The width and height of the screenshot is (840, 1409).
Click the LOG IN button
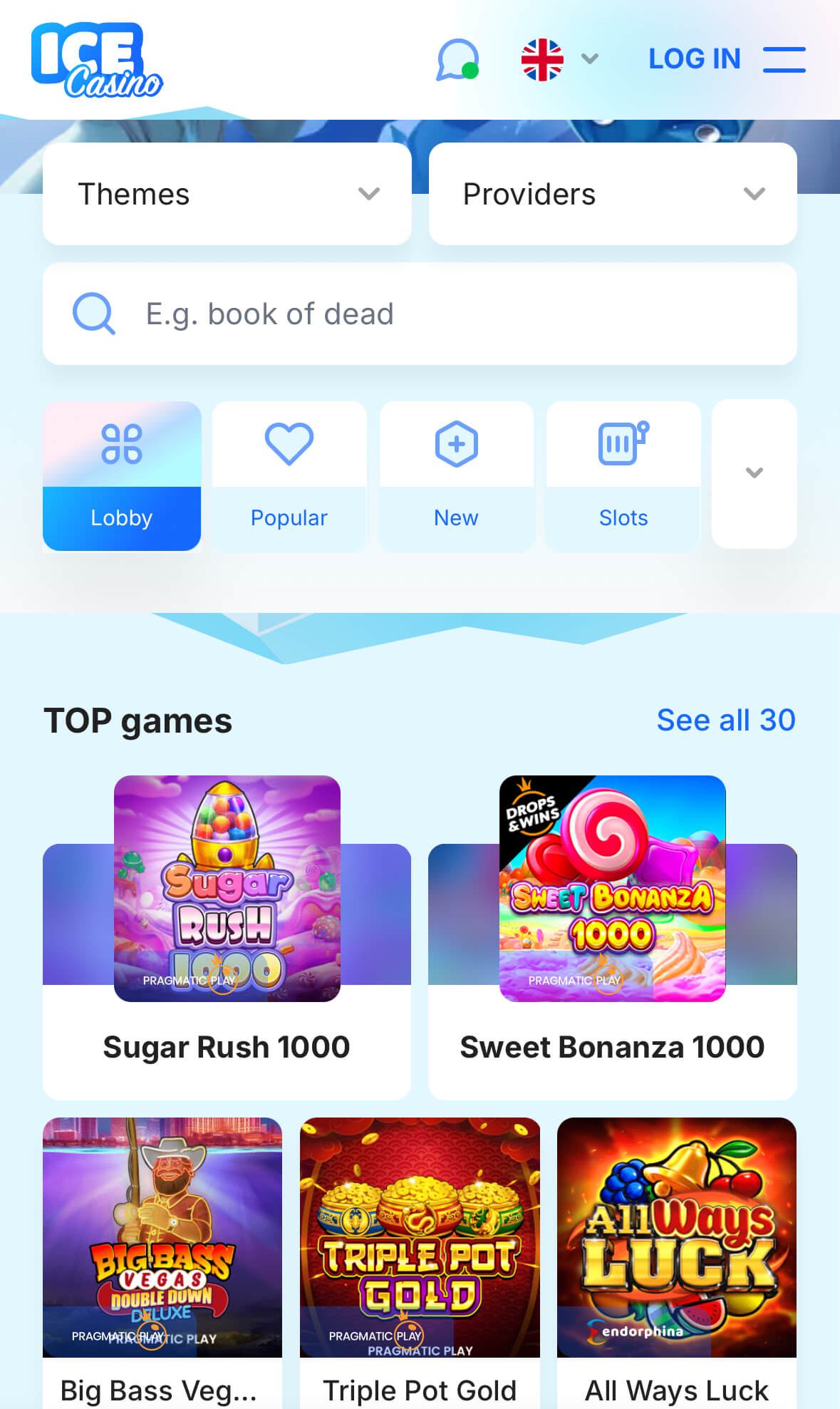[695, 59]
